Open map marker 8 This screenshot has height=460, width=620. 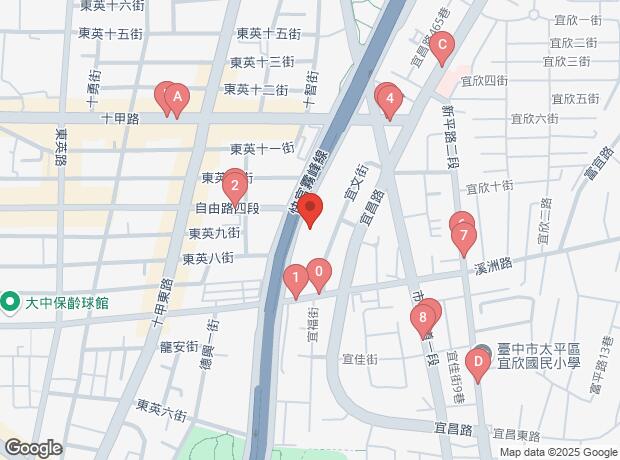pos(424,318)
